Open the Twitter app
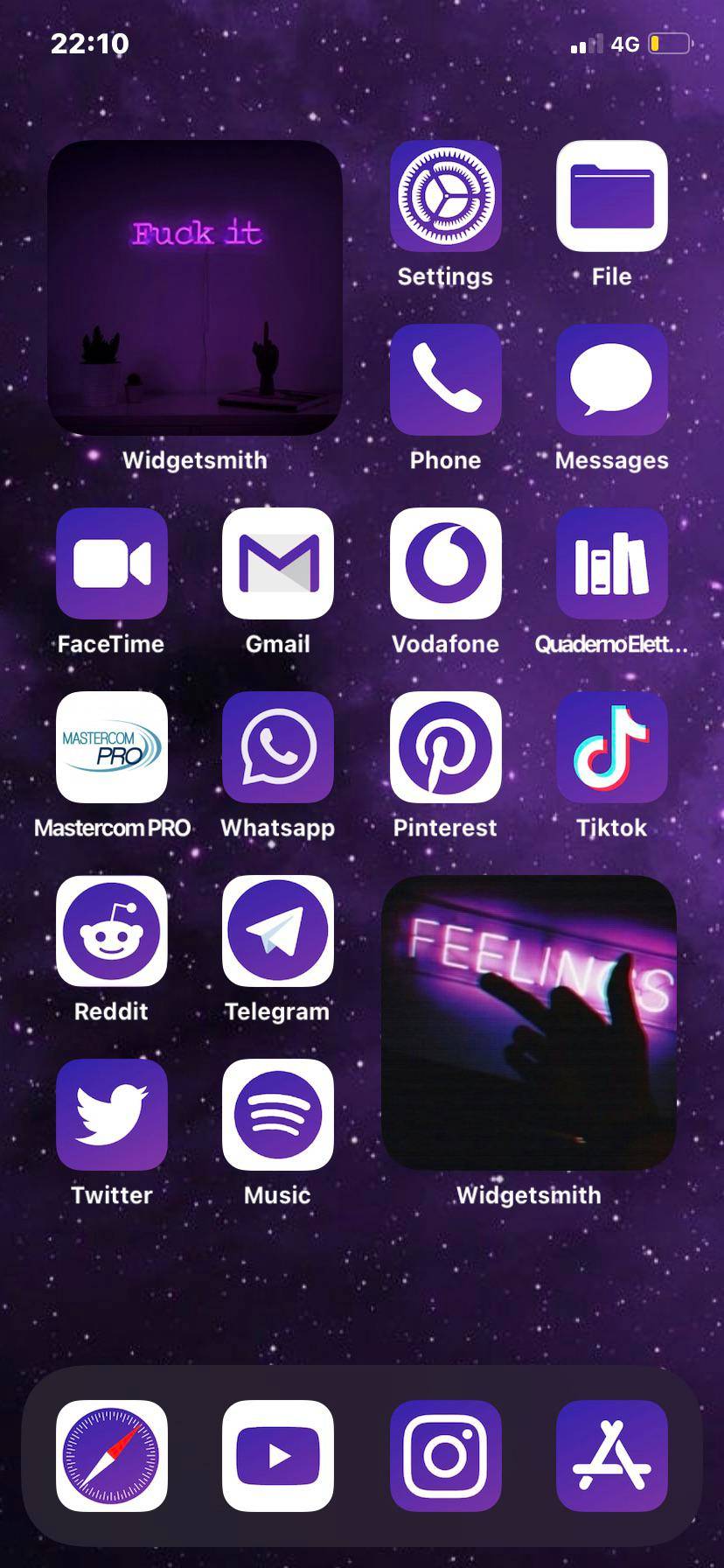The width and height of the screenshot is (724, 1568). (x=111, y=1116)
